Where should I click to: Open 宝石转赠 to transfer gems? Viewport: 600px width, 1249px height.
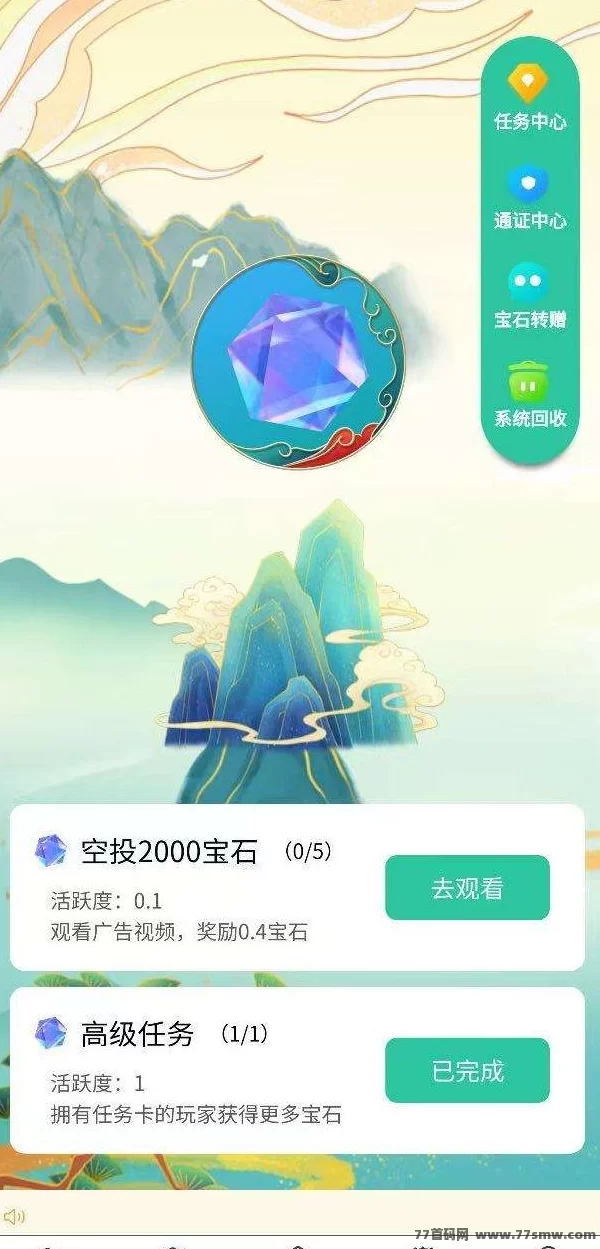[x=529, y=295]
